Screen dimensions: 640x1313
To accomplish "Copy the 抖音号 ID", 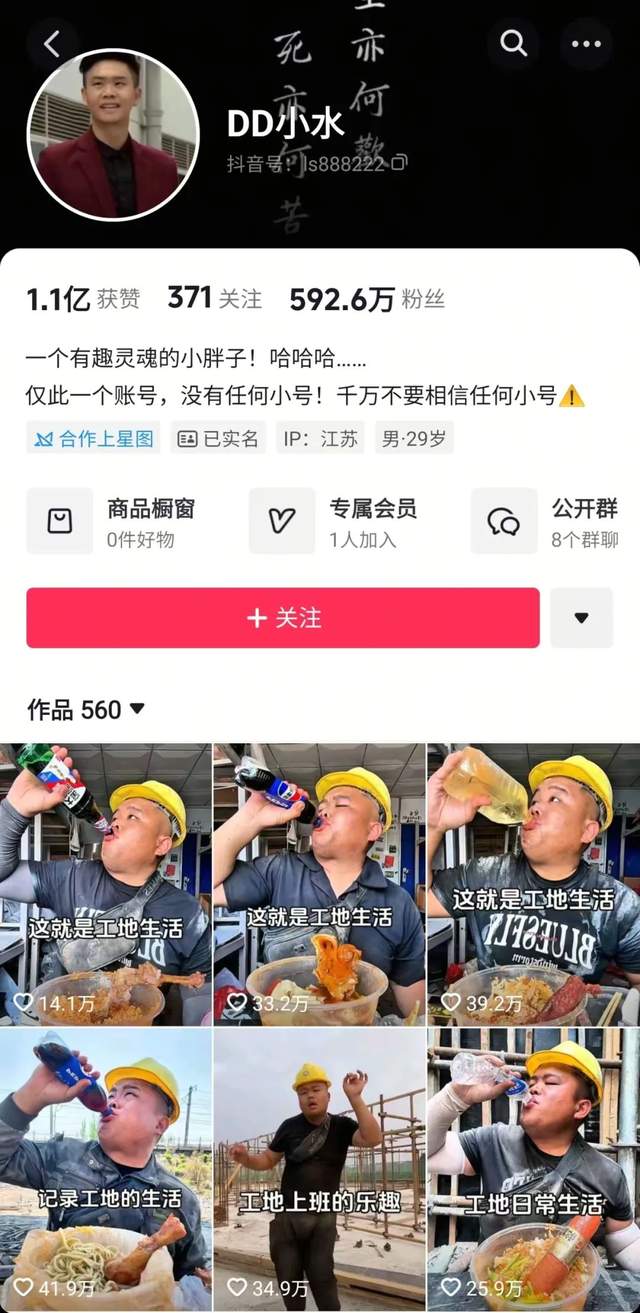I will click(x=399, y=163).
